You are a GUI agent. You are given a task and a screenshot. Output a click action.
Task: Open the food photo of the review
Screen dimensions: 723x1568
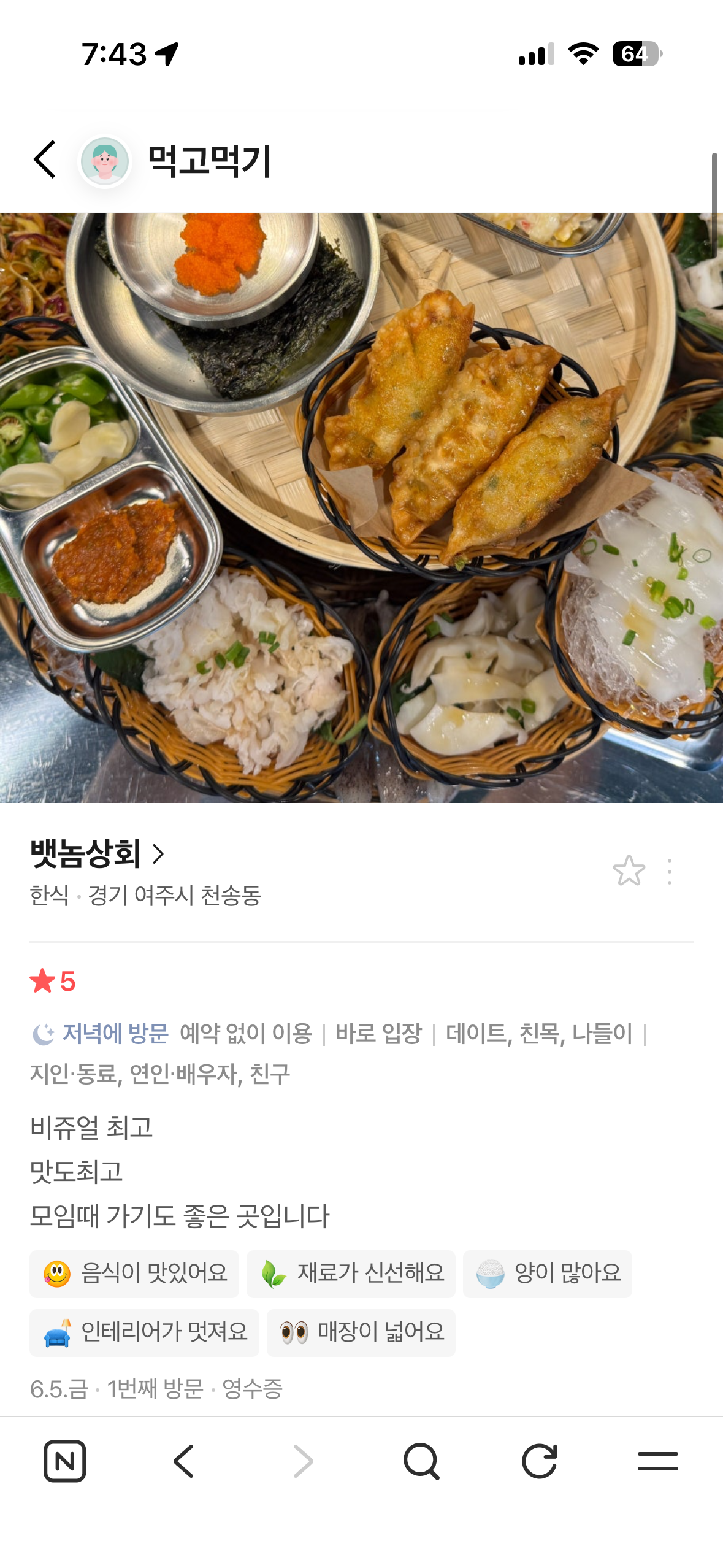pyautogui.click(x=361, y=508)
